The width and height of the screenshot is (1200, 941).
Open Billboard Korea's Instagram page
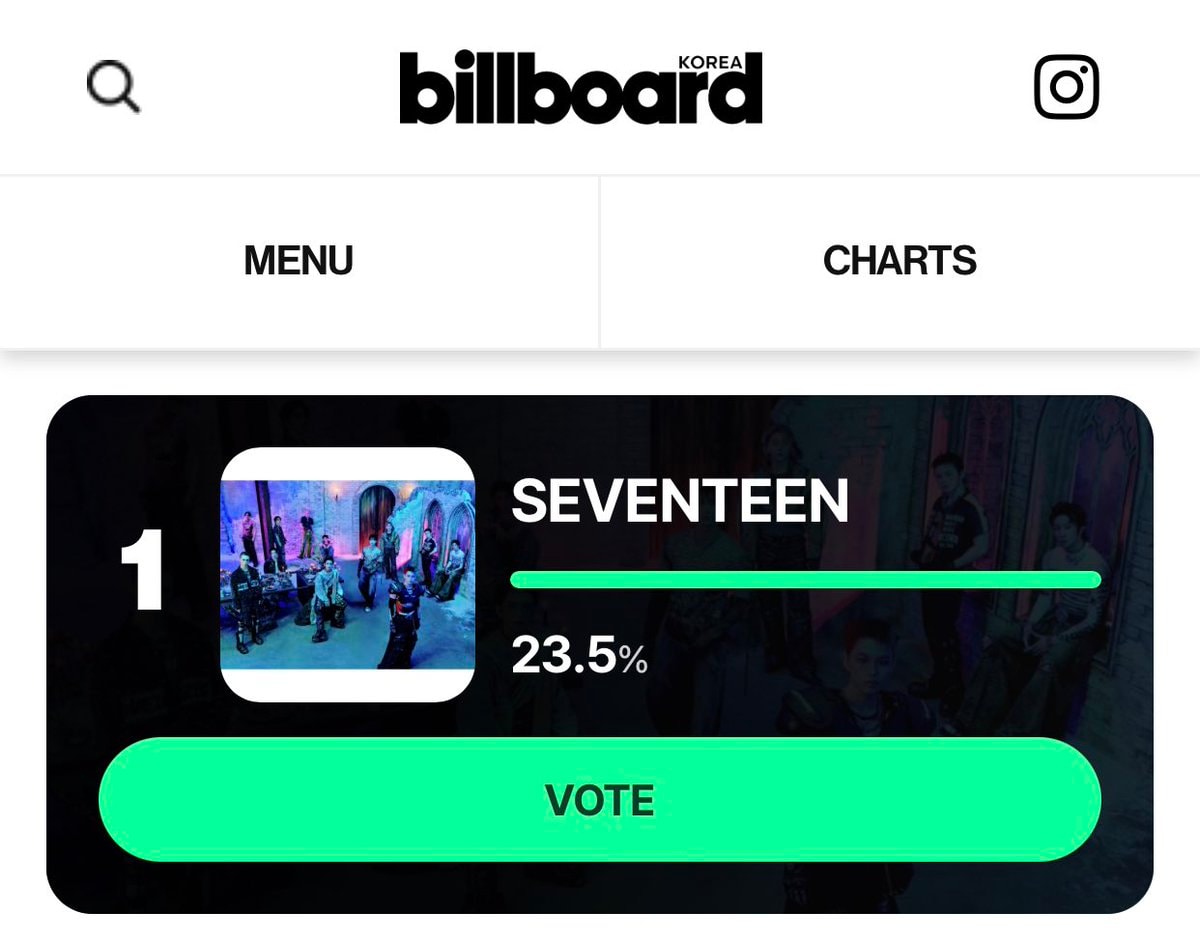pos(1066,87)
